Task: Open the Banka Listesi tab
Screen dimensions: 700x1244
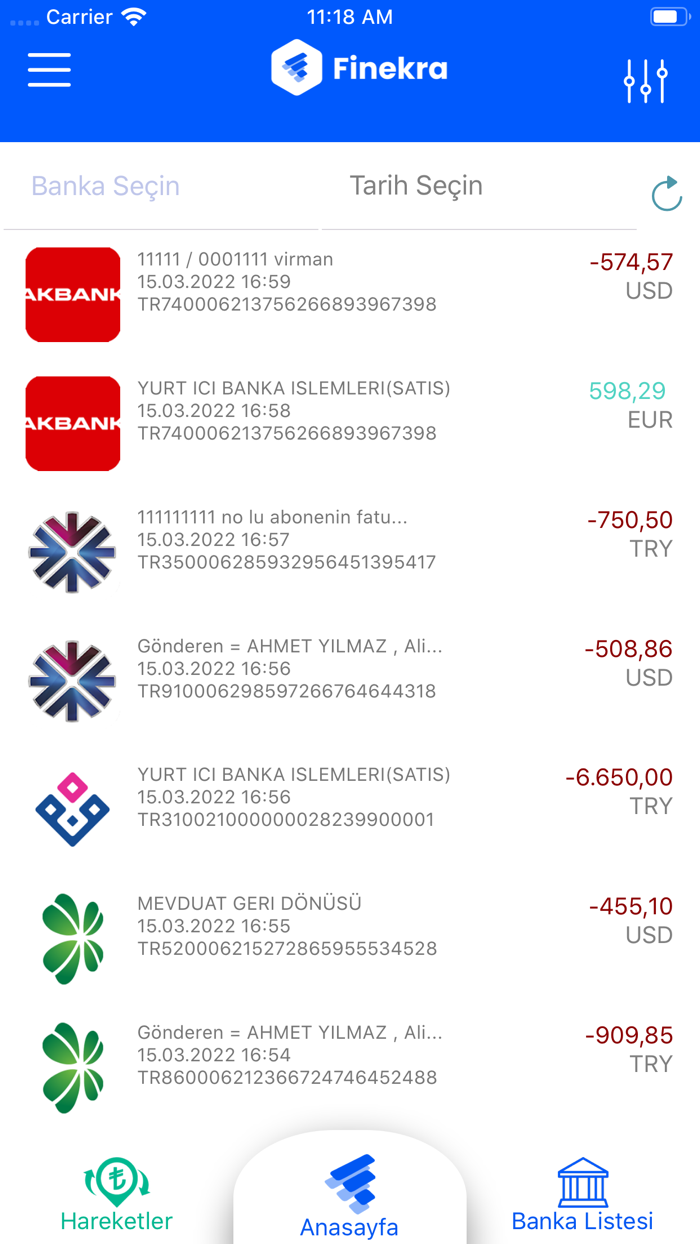Action: click(x=582, y=1196)
